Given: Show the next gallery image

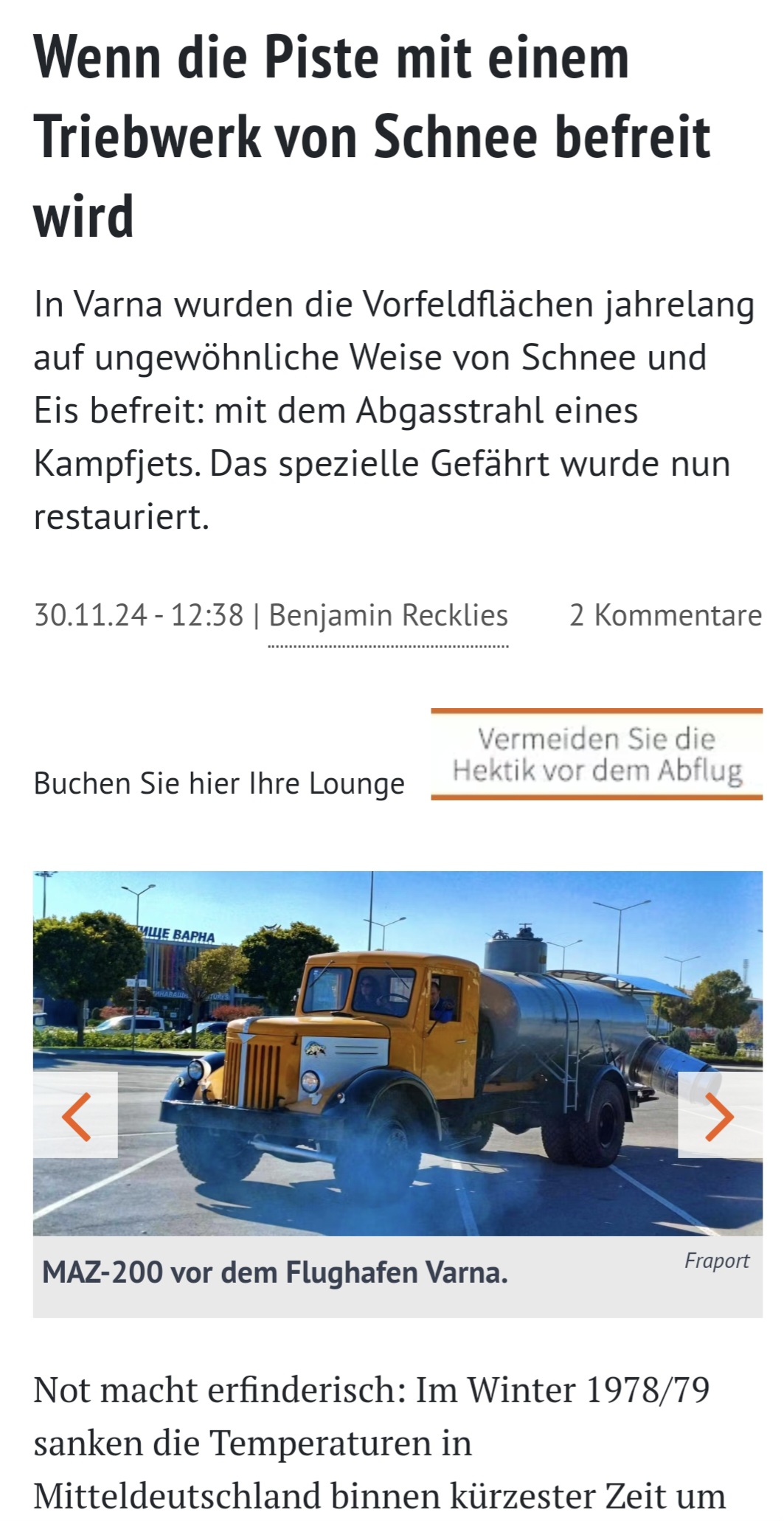Looking at the screenshot, I should point(719,1115).
